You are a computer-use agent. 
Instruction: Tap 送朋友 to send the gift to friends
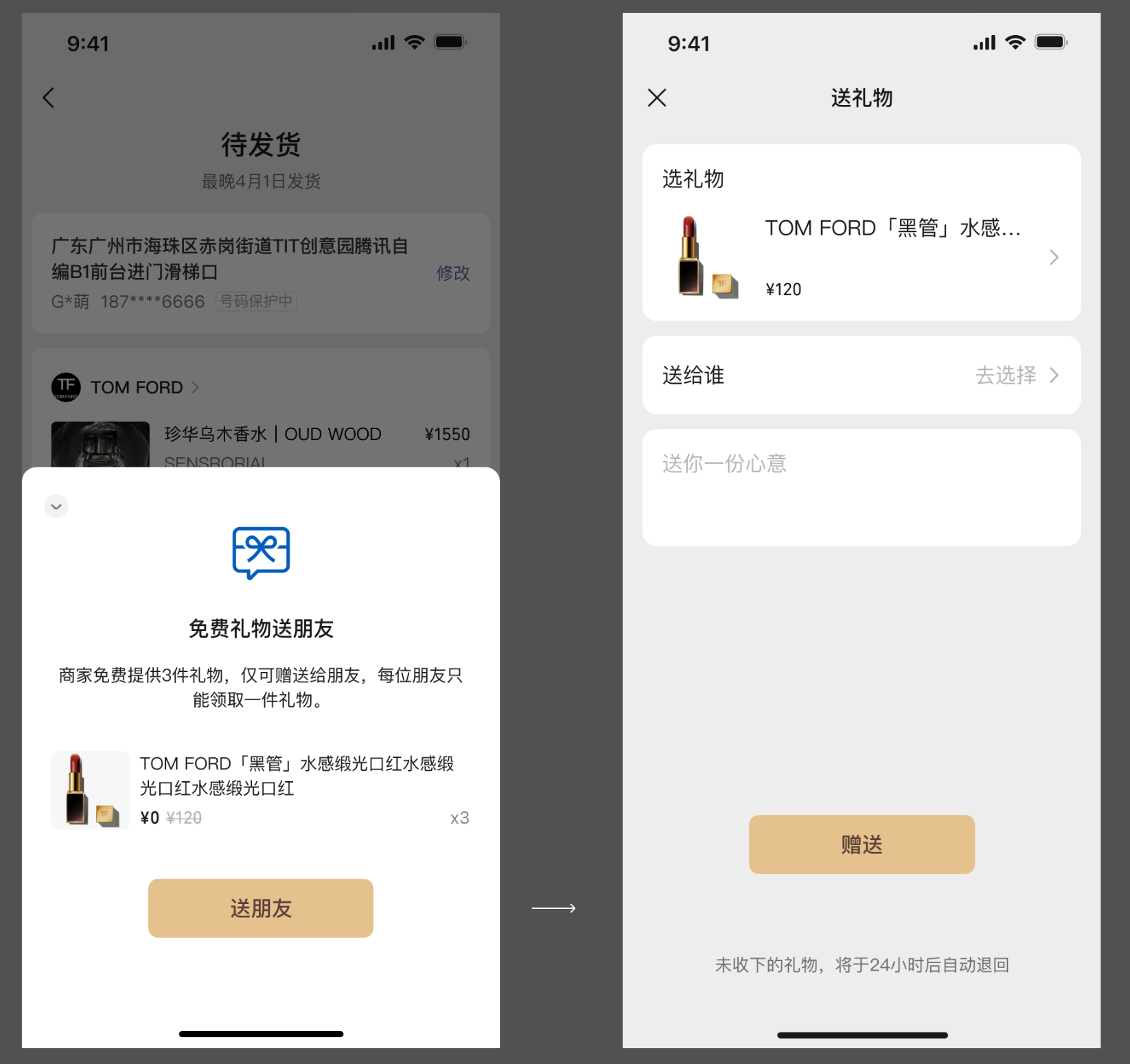[x=260, y=907]
